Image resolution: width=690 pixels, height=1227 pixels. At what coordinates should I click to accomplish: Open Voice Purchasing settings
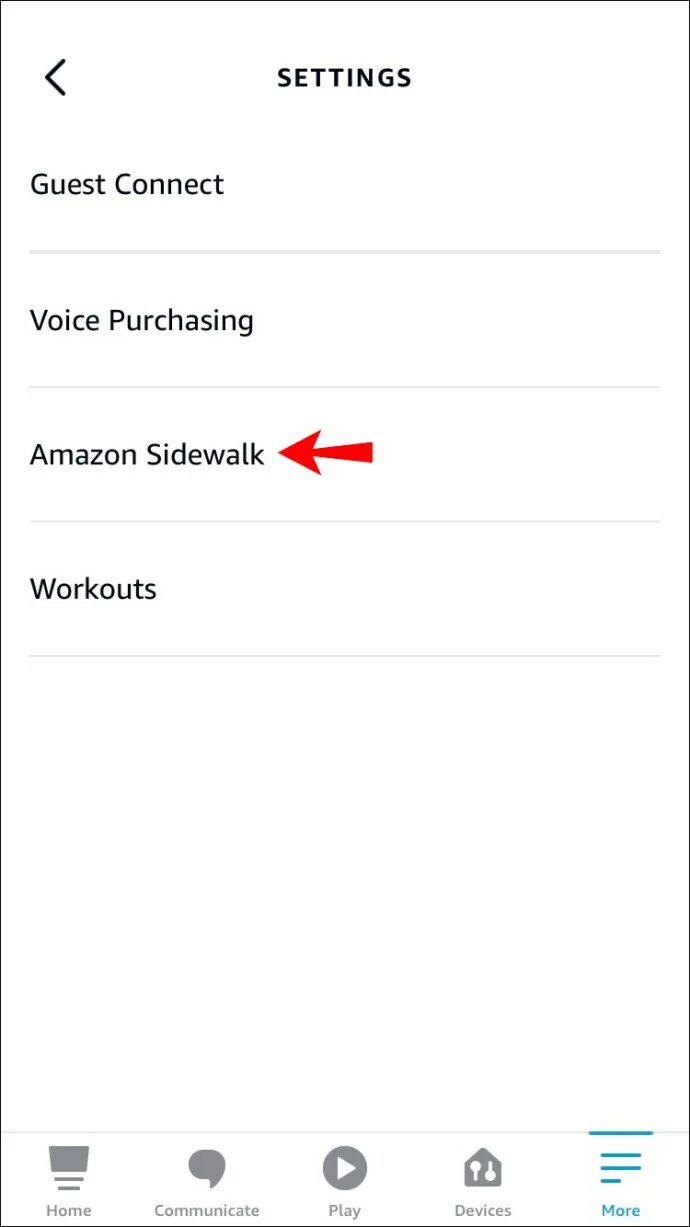point(345,320)
